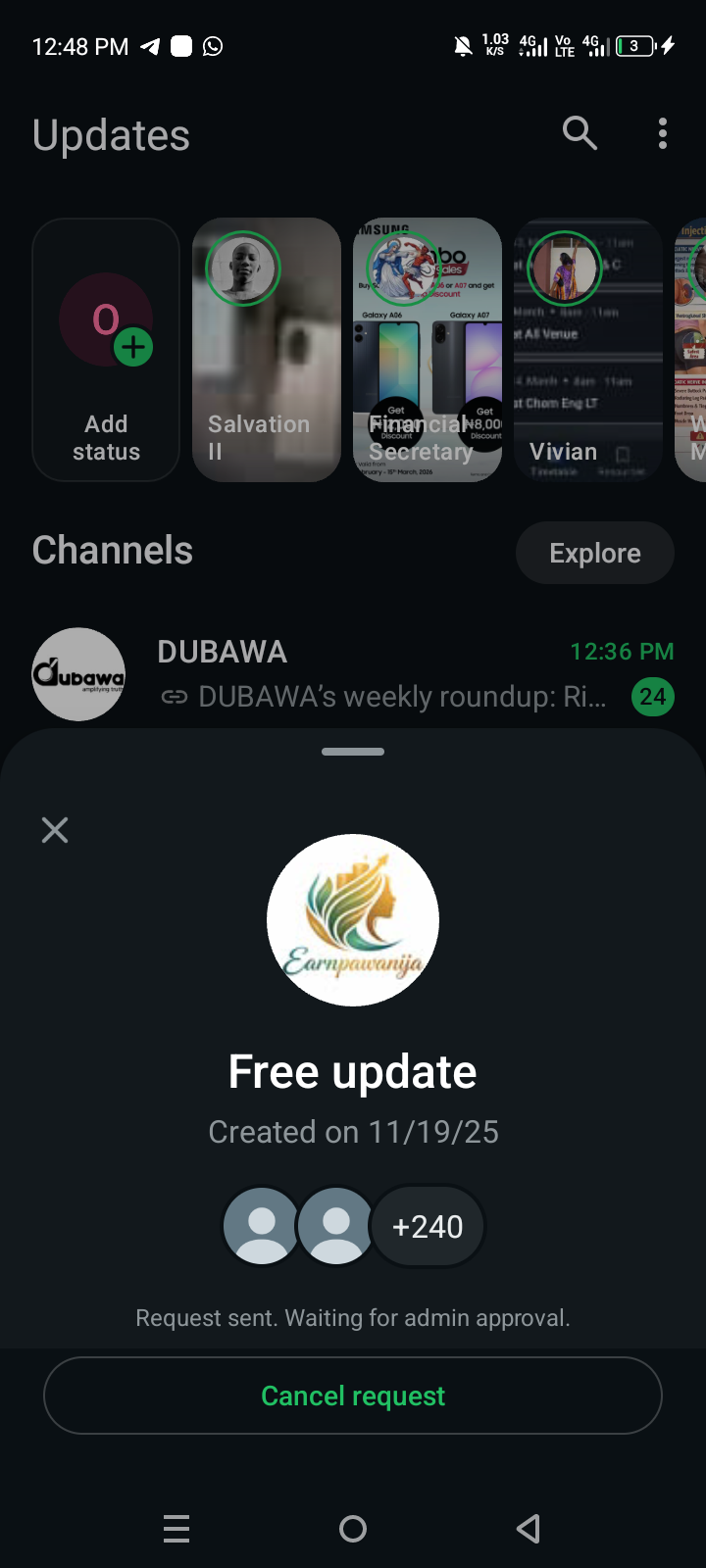Close the Free update bottom sheet

(55, 830)
